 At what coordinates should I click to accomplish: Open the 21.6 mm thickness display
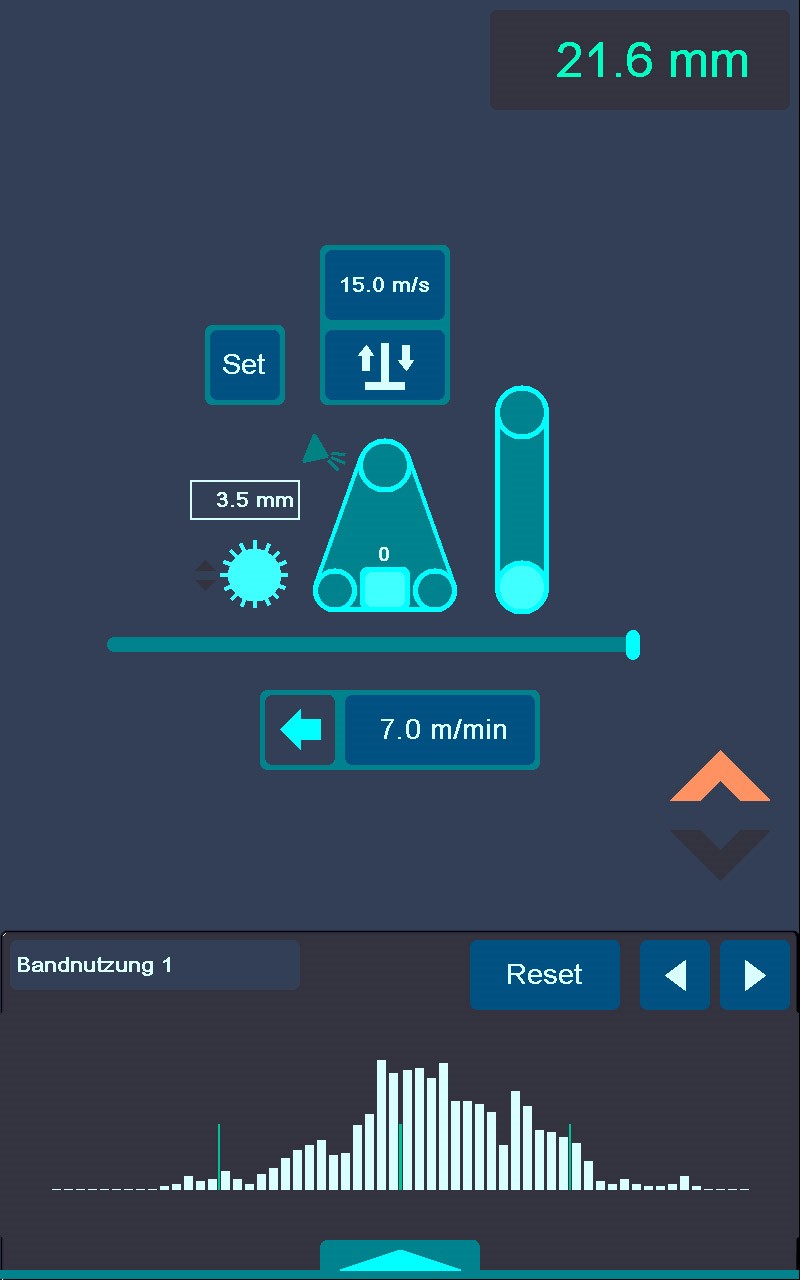pos(640,61)
